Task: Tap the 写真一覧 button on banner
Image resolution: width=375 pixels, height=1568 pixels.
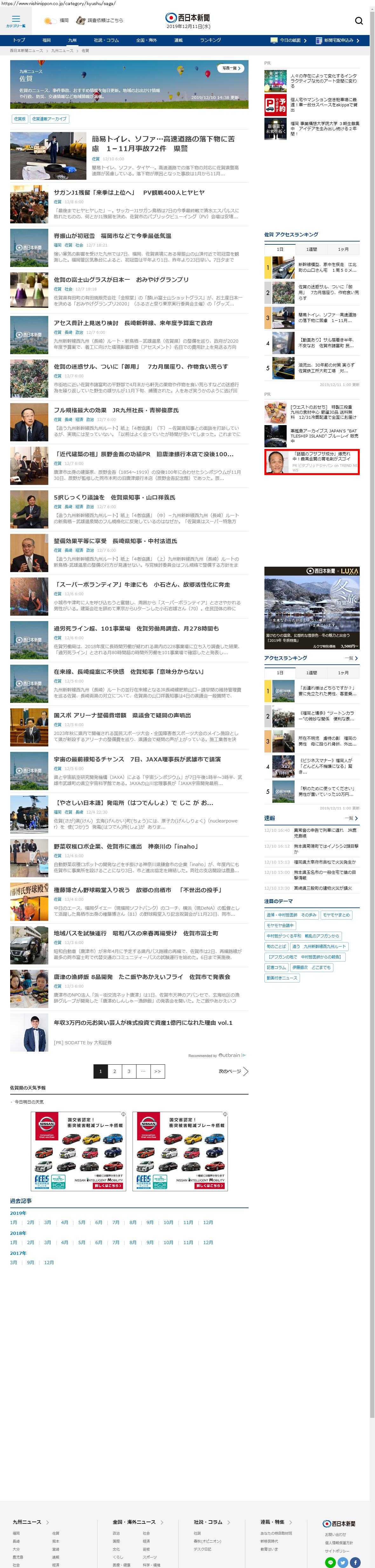Action: (232, 69)
